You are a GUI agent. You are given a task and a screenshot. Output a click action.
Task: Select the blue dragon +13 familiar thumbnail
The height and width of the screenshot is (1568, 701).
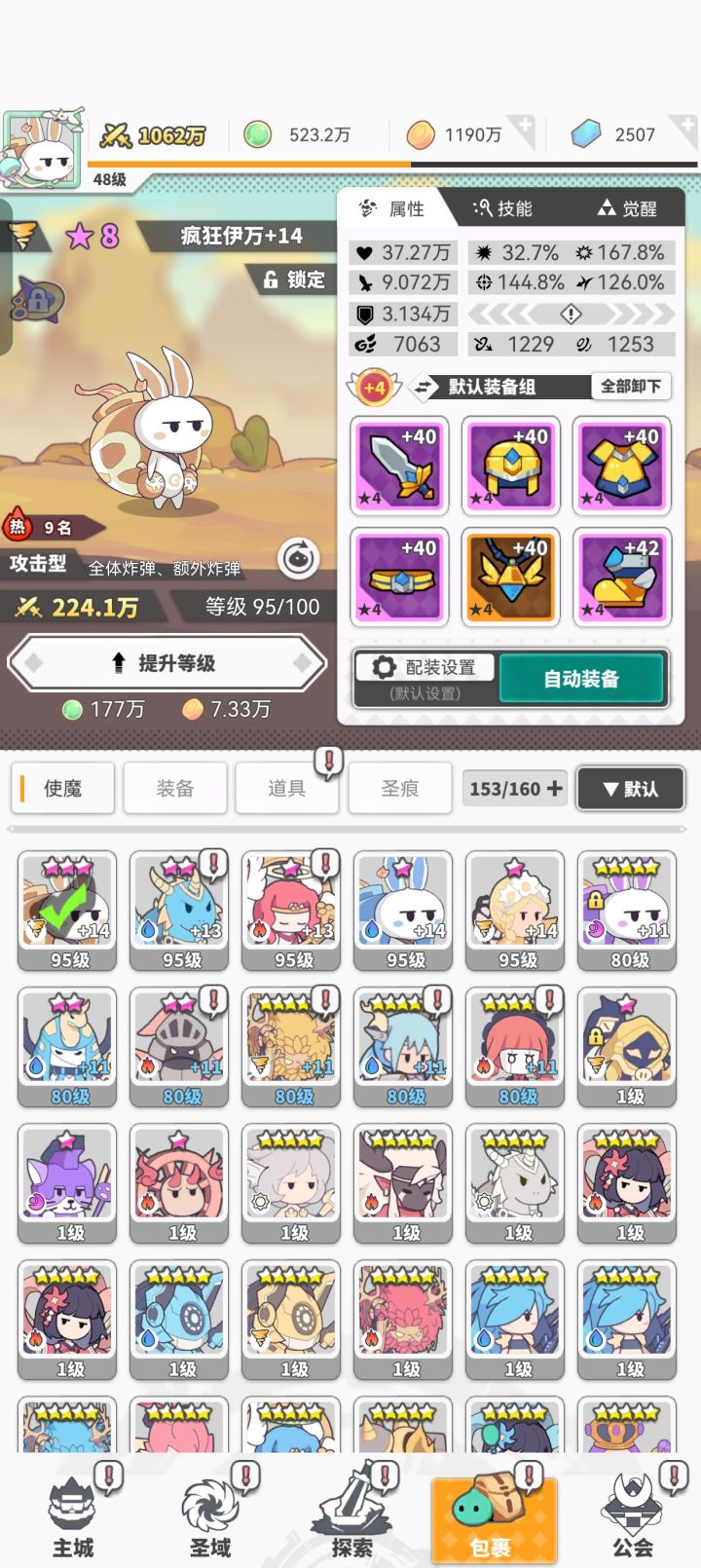(177, 908)
